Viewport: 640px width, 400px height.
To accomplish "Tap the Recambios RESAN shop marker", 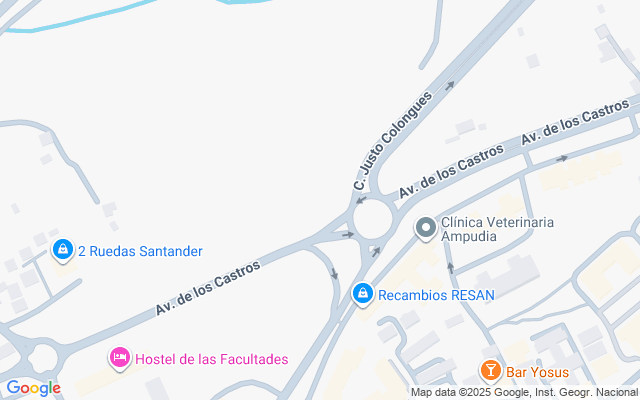I will point(362,294).
